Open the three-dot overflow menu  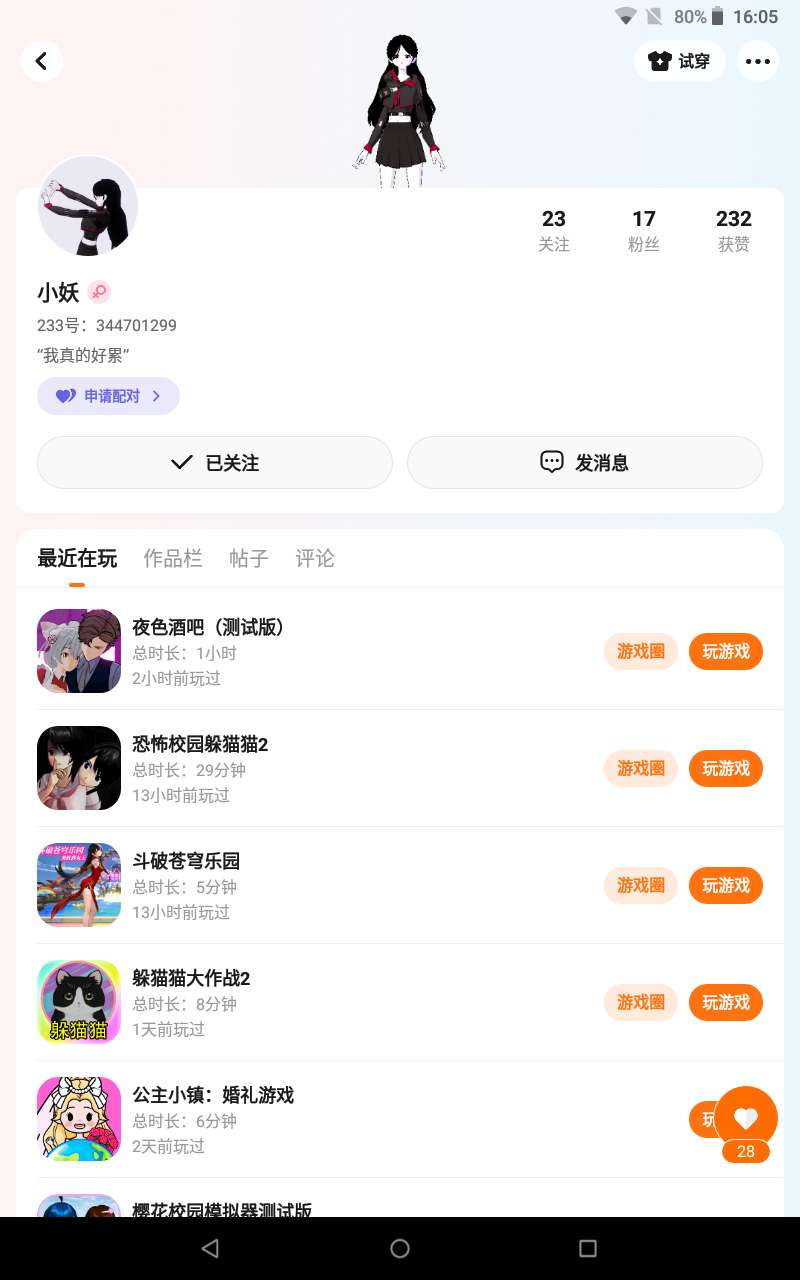(x=758, y=61)
